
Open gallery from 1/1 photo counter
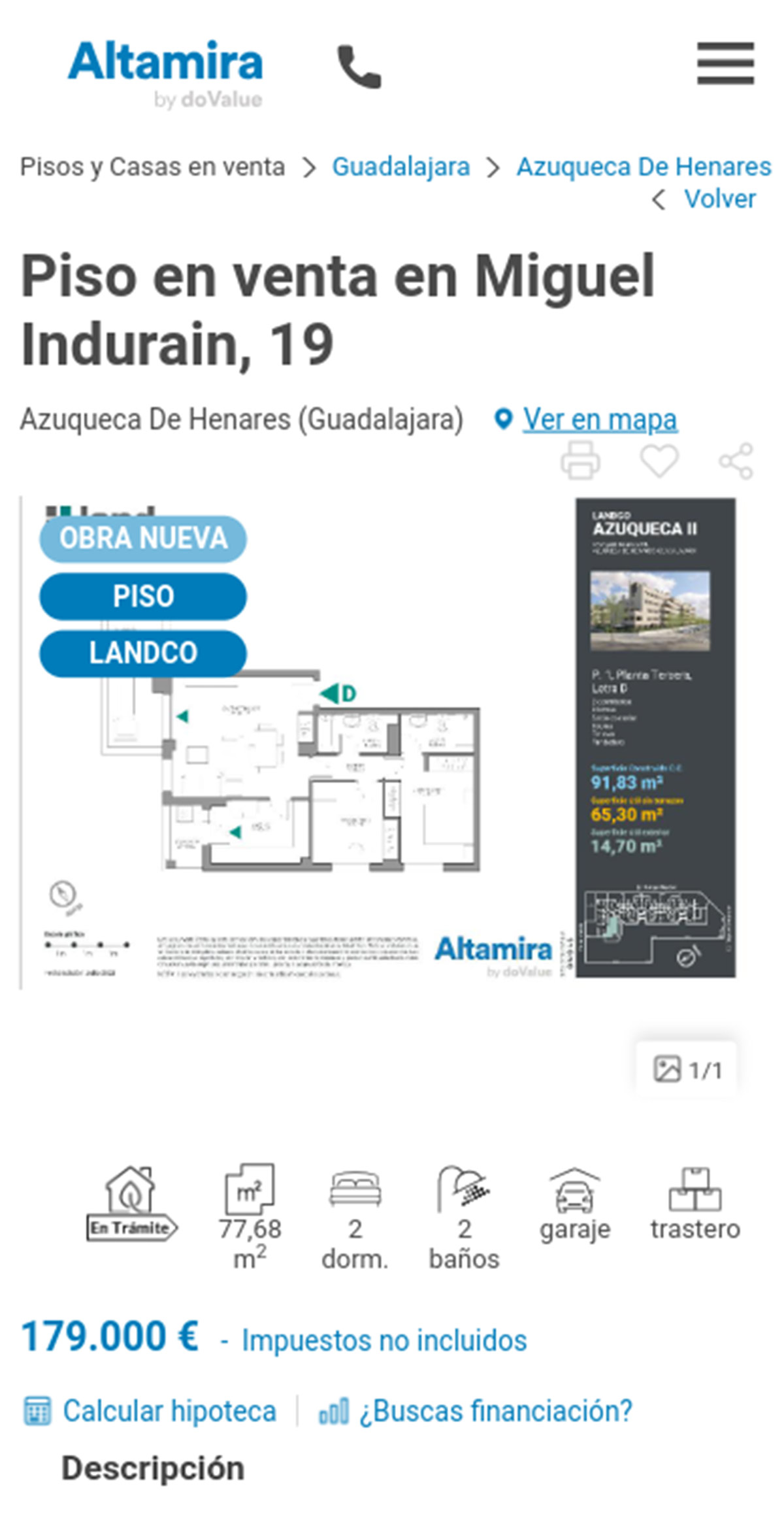point(687,1070)
